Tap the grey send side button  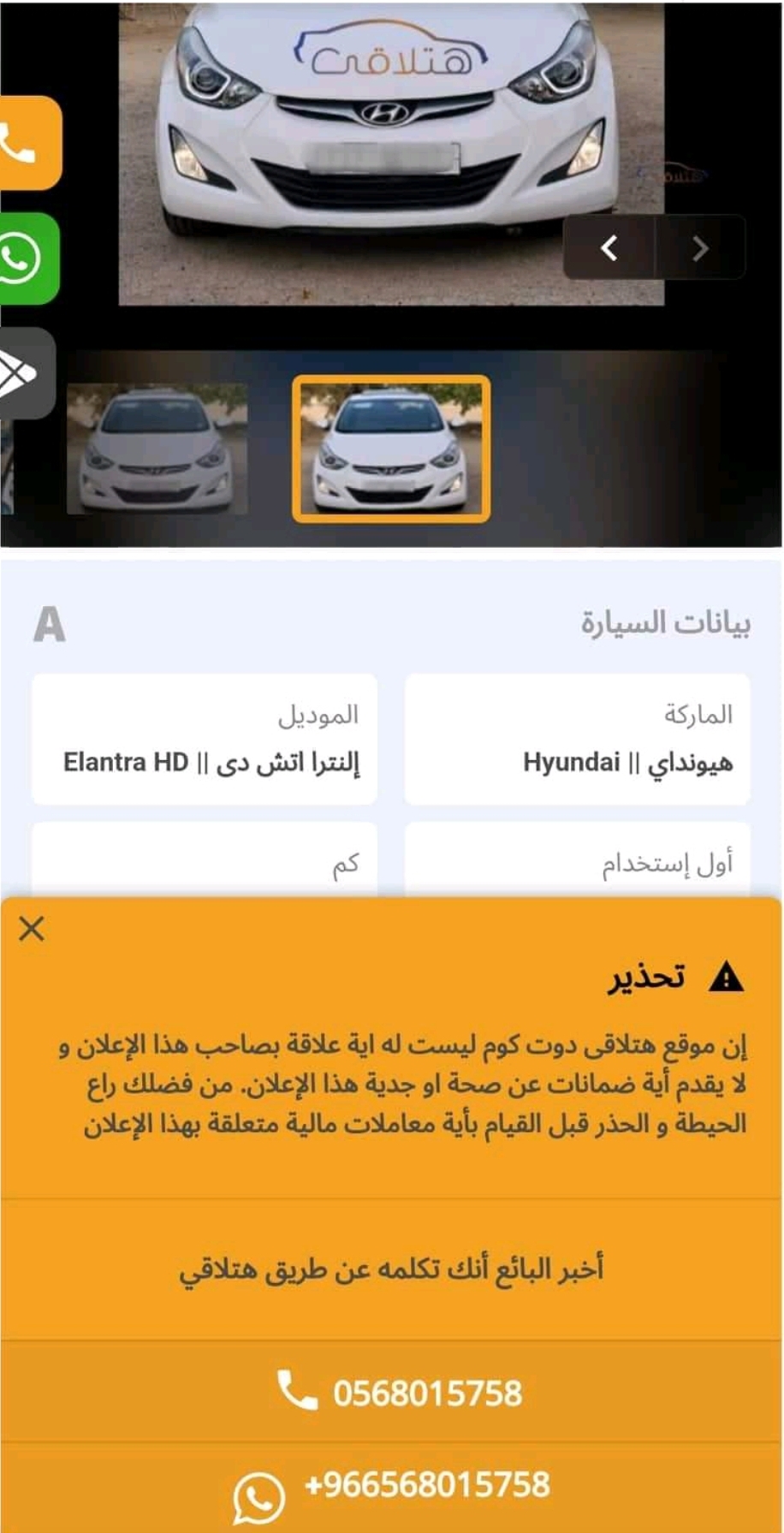point(27,372)
